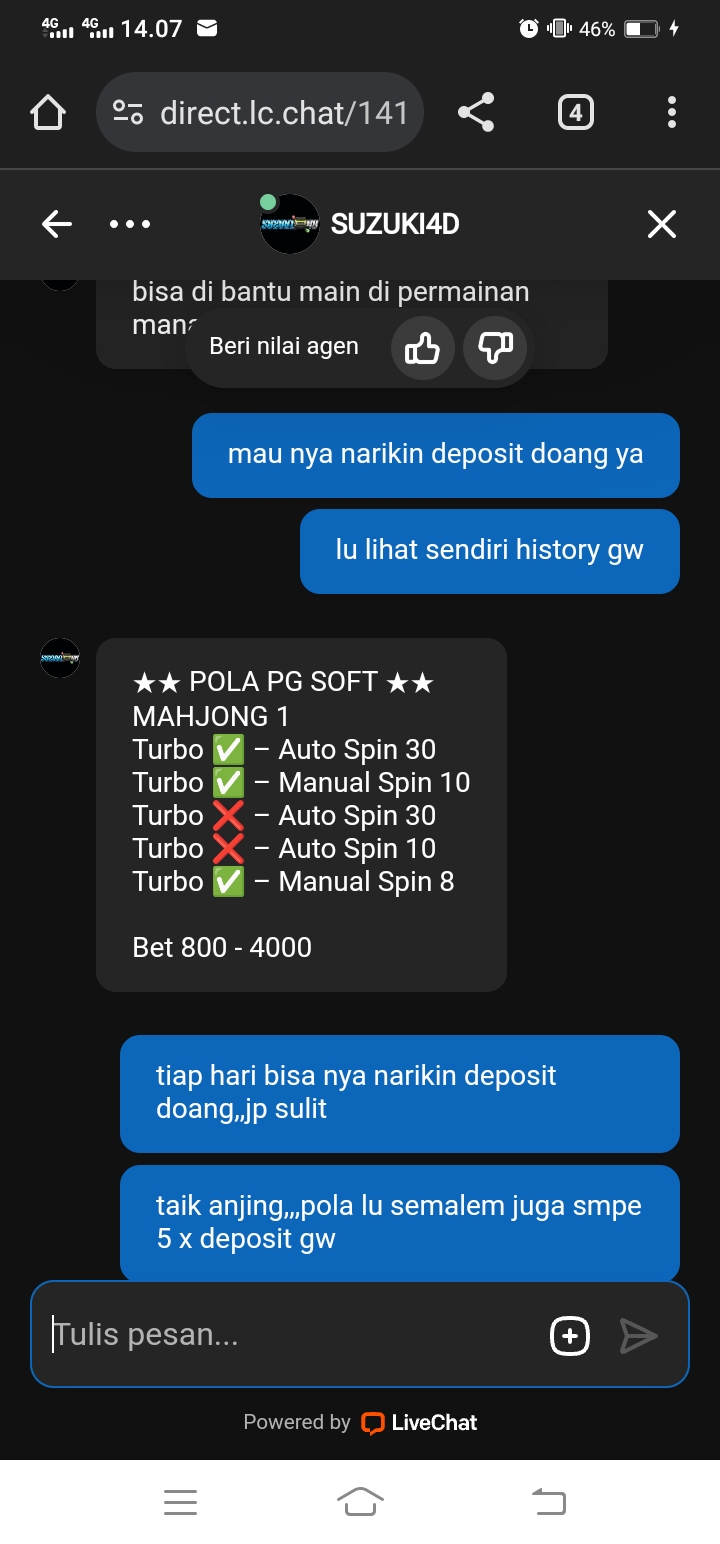Add an attachment with the plus icon

pos(570,1336)
